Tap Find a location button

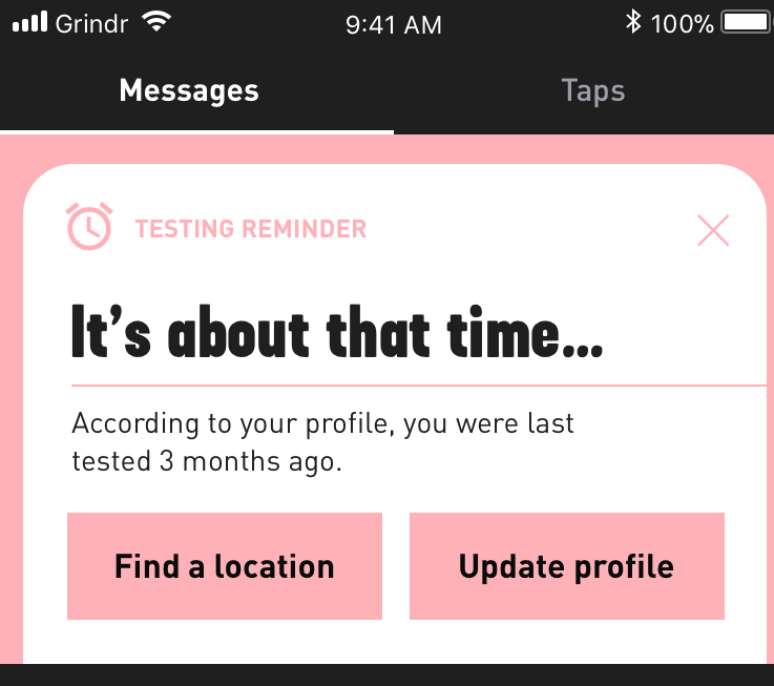(x=224, y=566)
